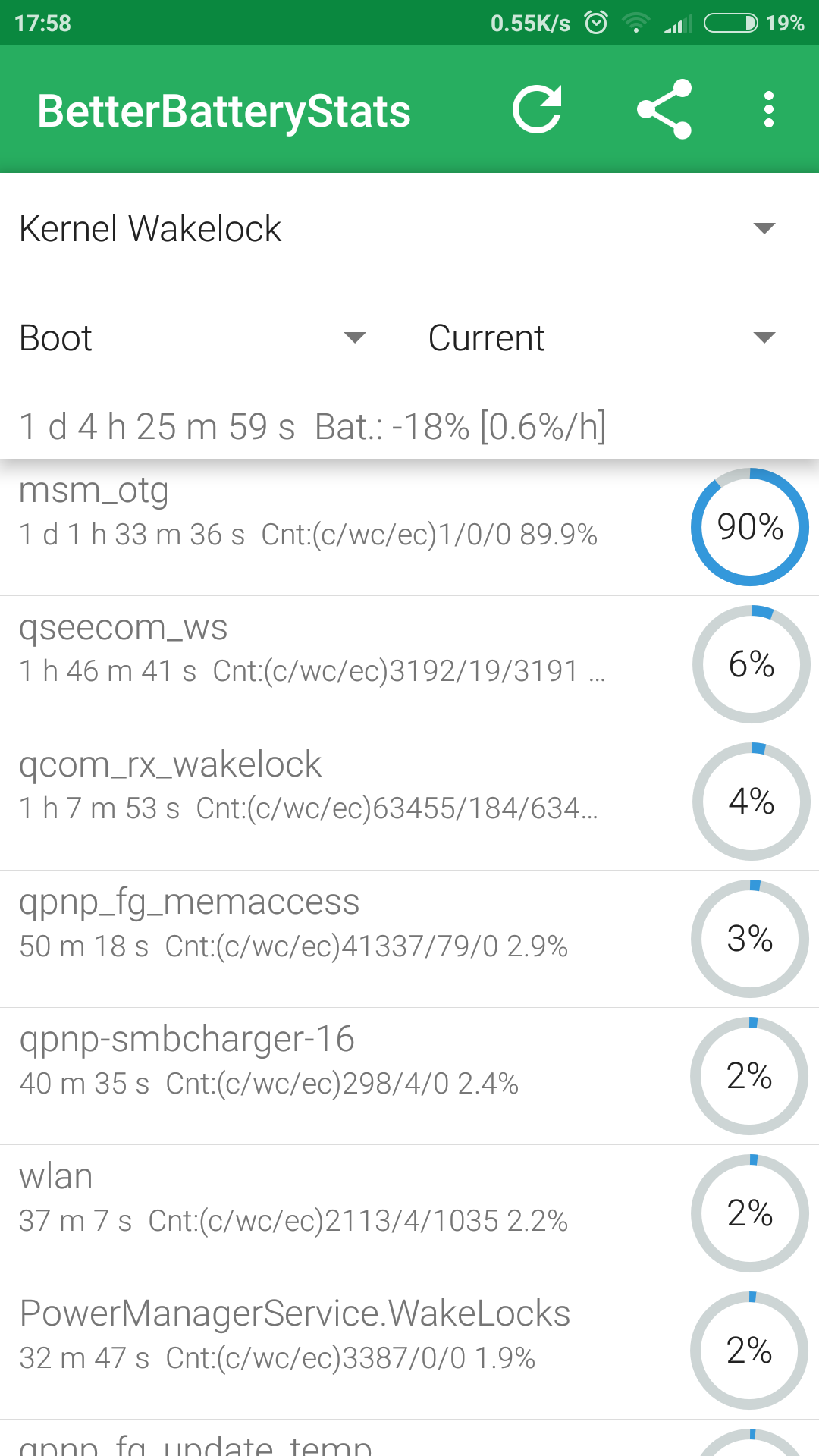
Task: Share the current stats
Action: [x=664, y=110]
